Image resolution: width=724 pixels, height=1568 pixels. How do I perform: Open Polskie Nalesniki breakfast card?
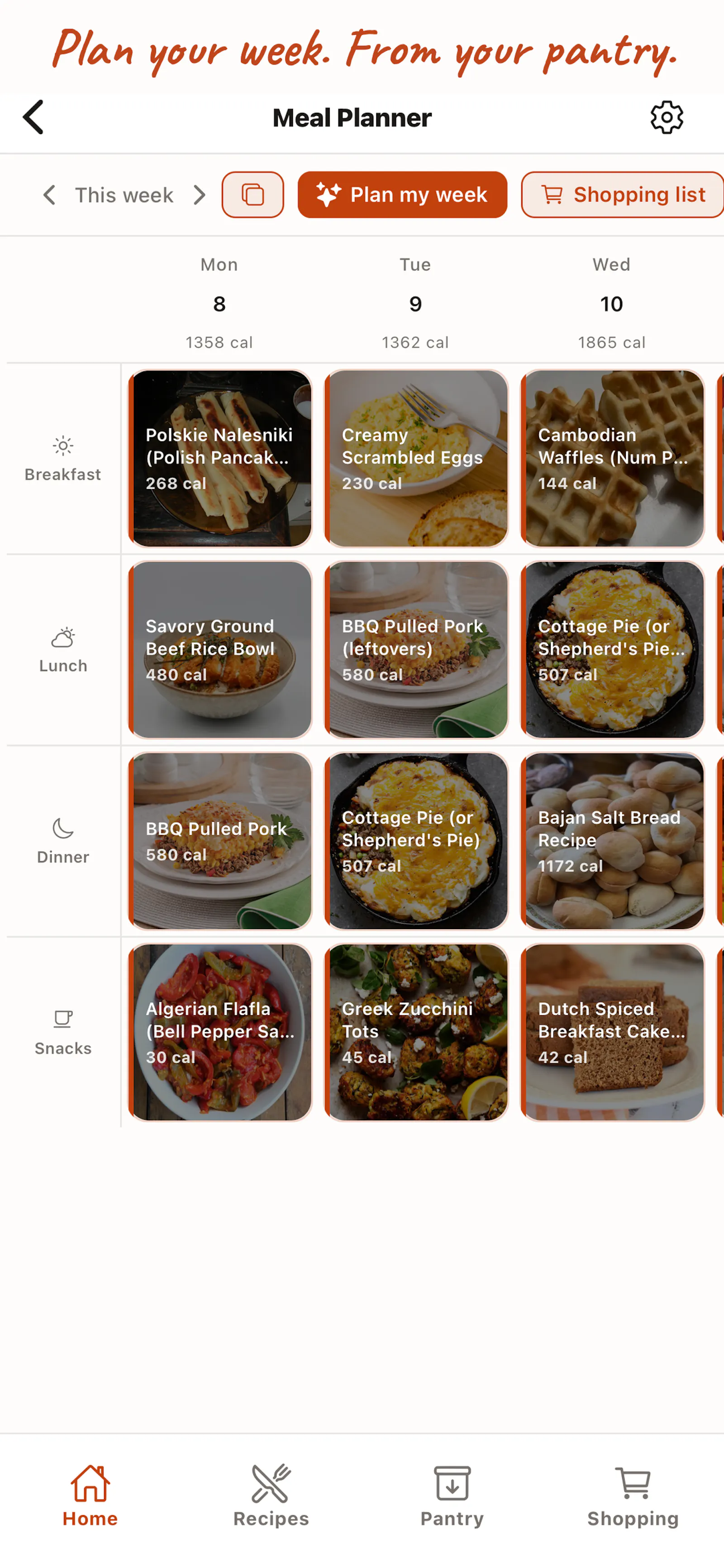tap(219, 458)
